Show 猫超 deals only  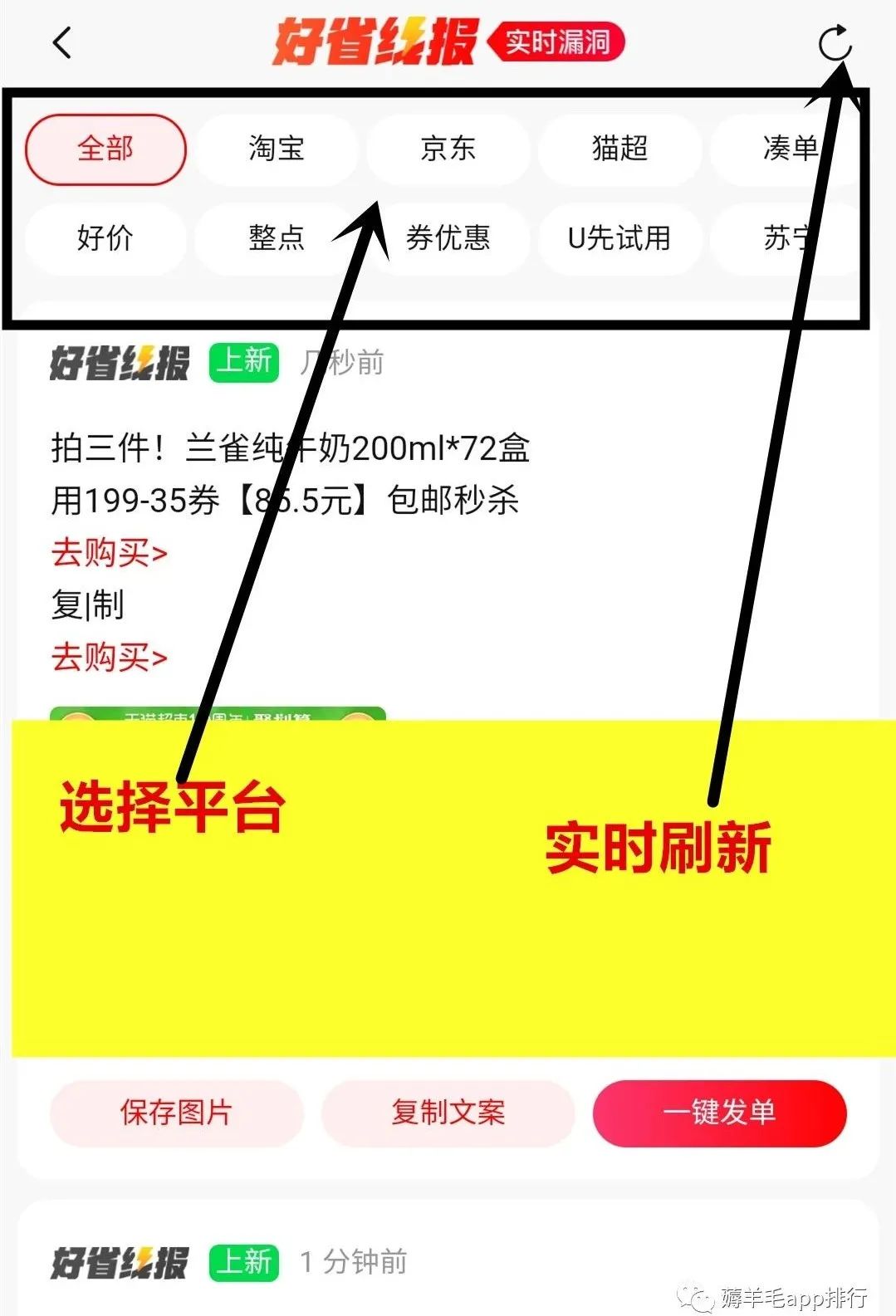(x=619, y=149)
